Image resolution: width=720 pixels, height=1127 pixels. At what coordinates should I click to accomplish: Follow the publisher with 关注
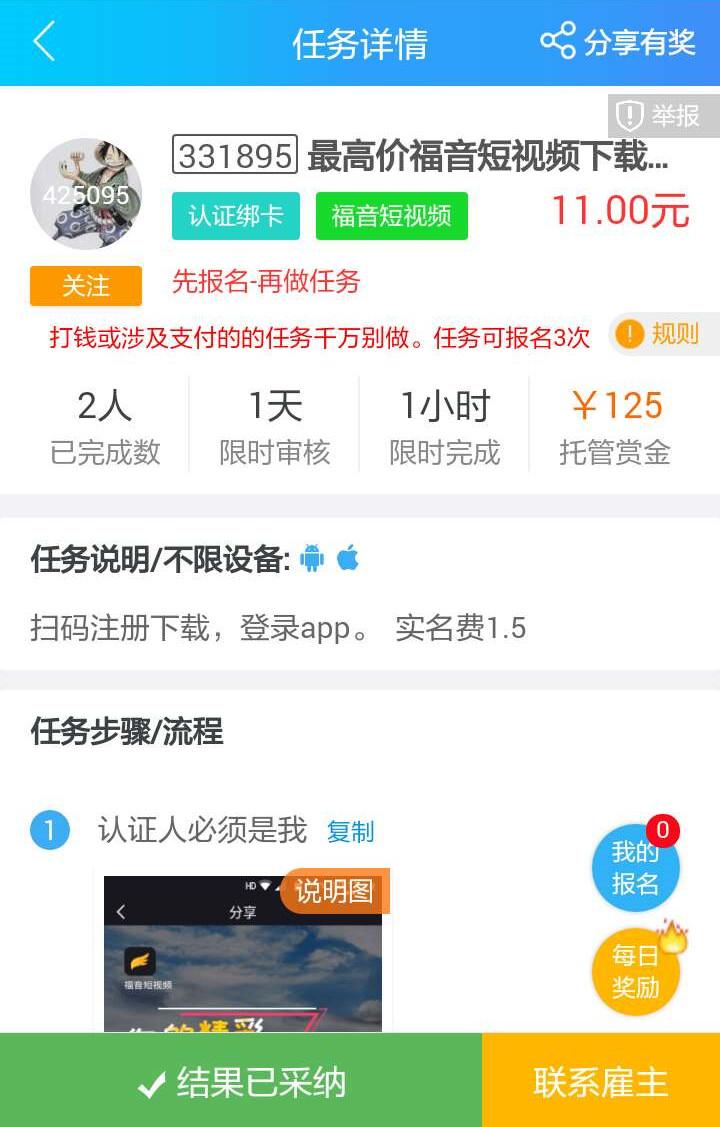[86, 286]
